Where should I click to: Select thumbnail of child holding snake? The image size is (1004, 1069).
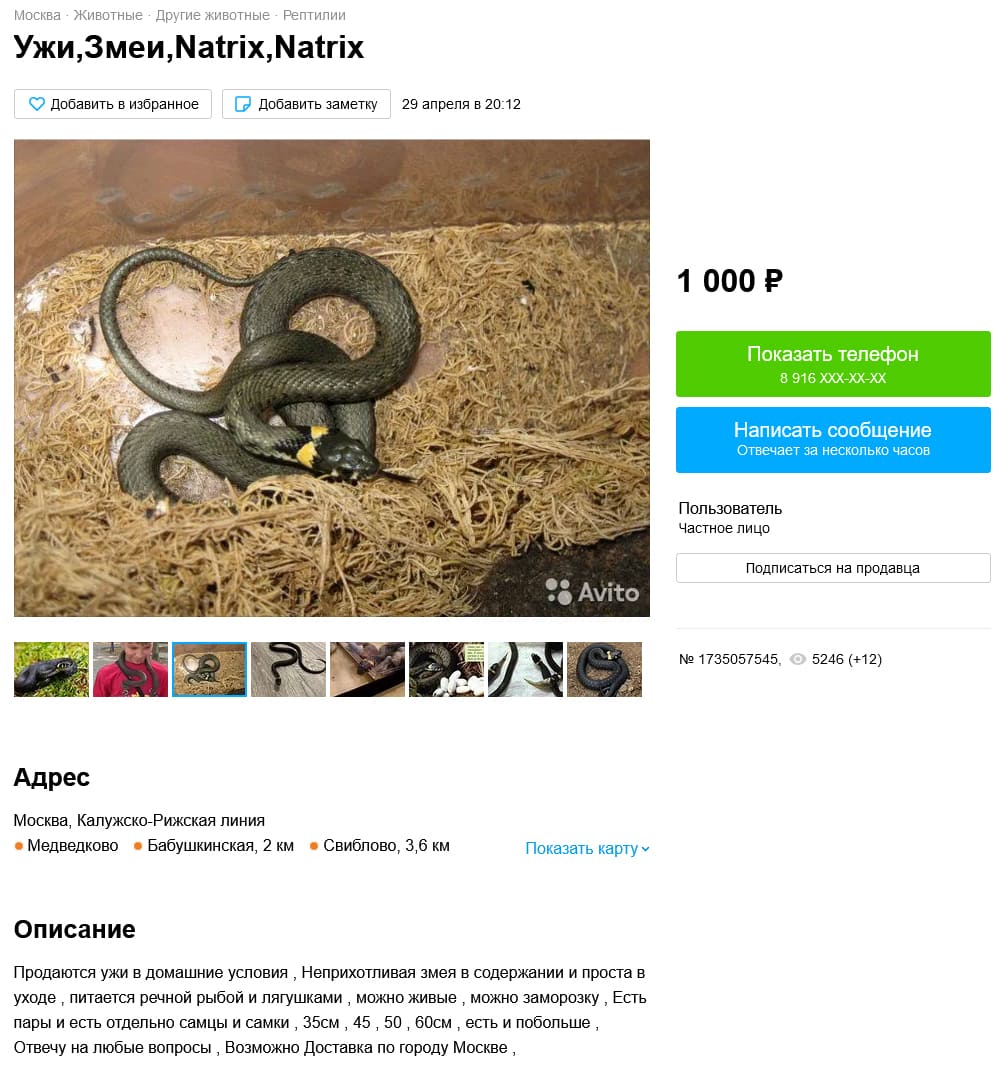click(130, 669)
